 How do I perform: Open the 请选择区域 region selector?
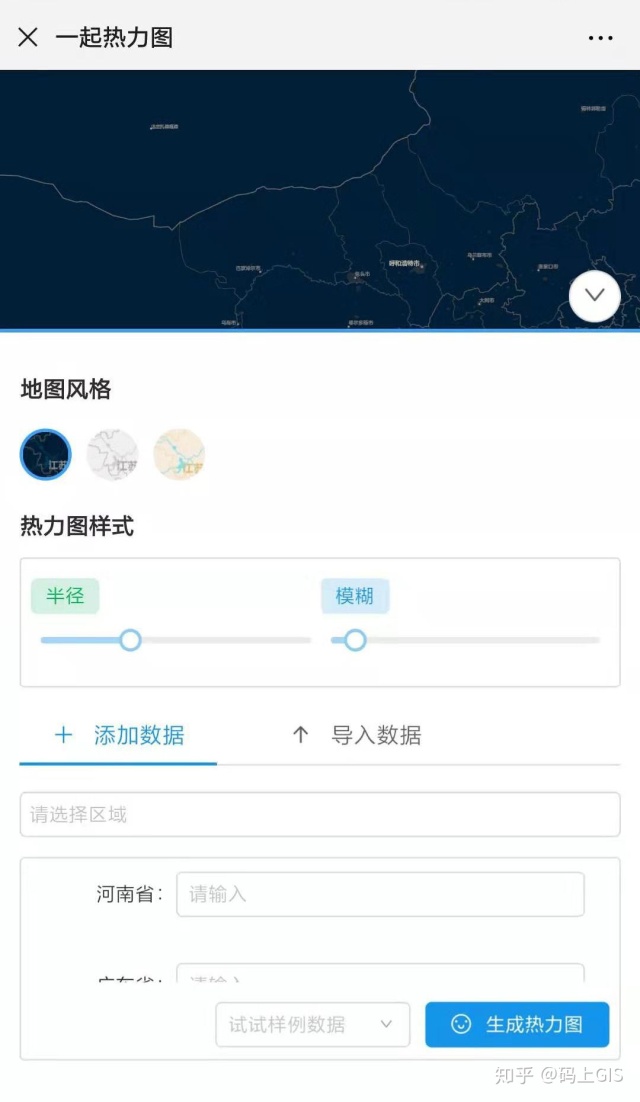point(320,815)
